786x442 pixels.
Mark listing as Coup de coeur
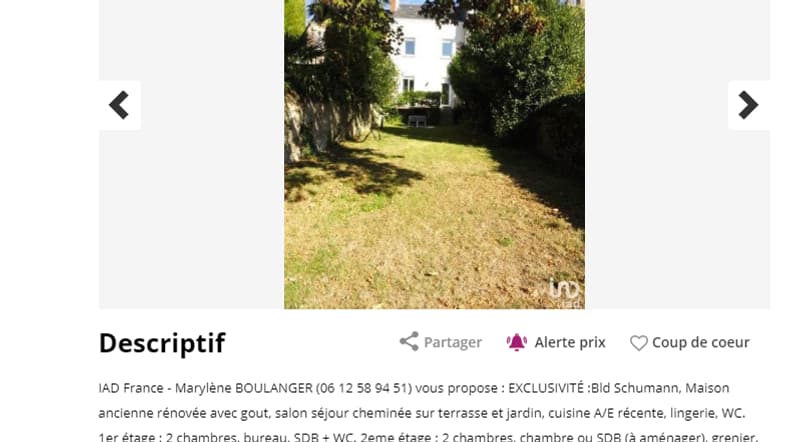click(x=689, y=342)
